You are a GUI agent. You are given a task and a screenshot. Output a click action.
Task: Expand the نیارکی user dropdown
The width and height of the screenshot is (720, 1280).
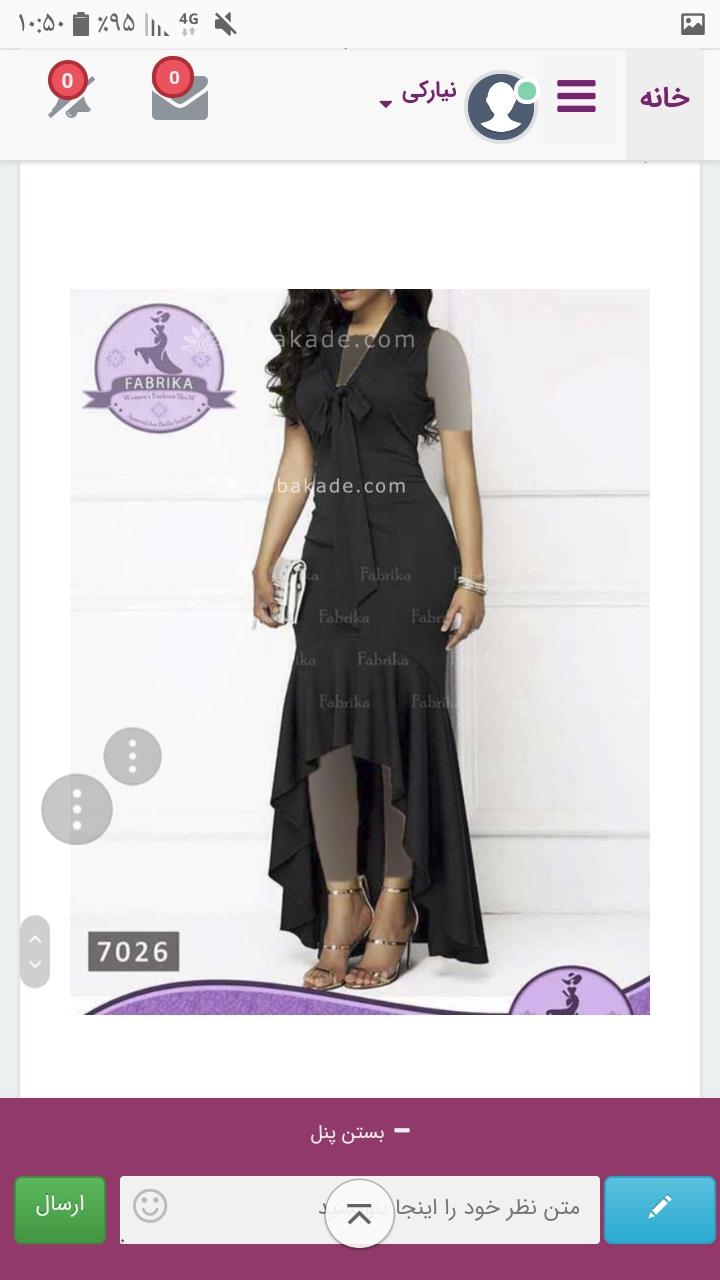tap(418, 96)
